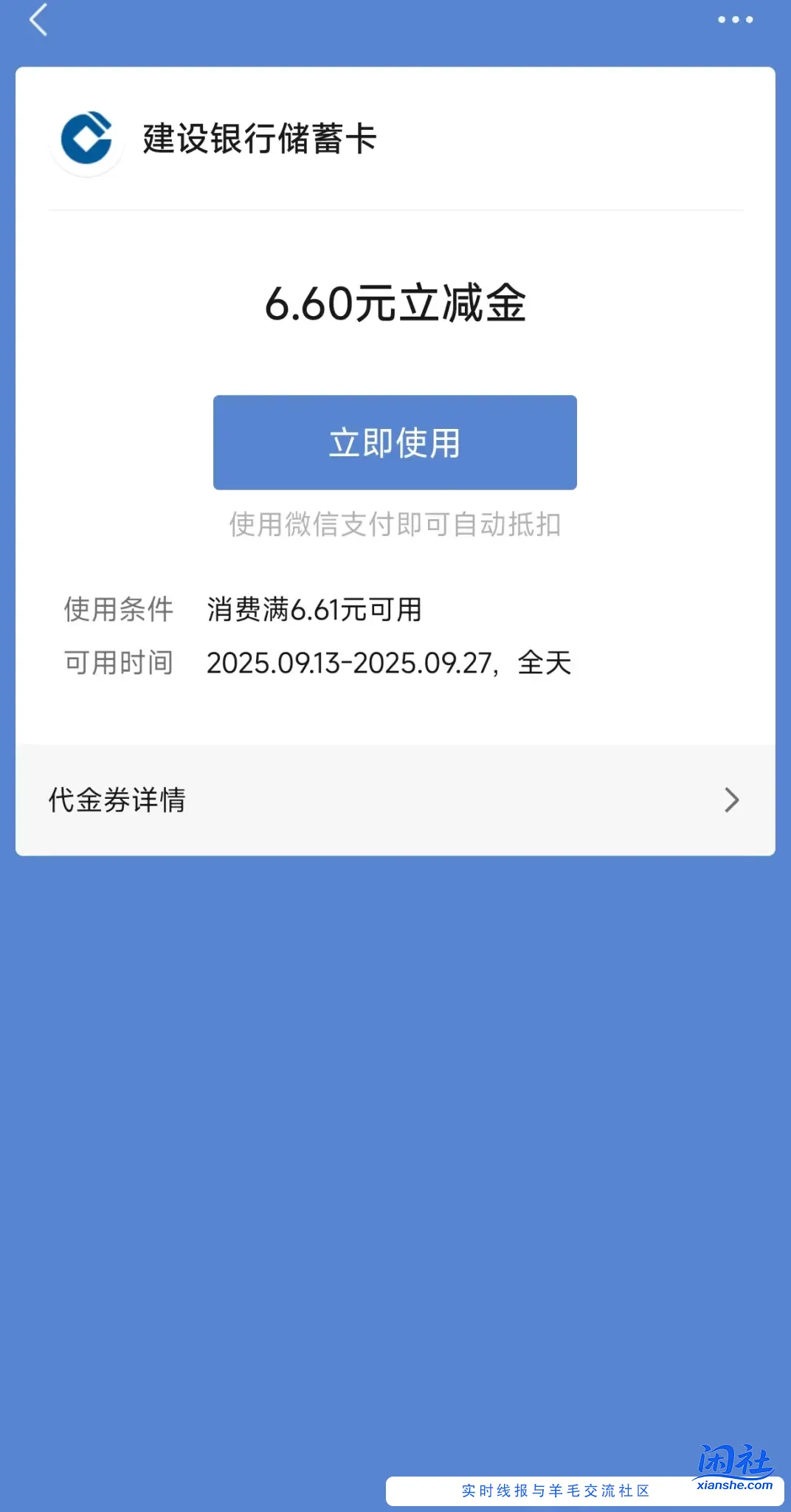Viewport: 791px width, 1512px height.
Task: Tap the back arrow to exit voucher page
Action: 39,20
